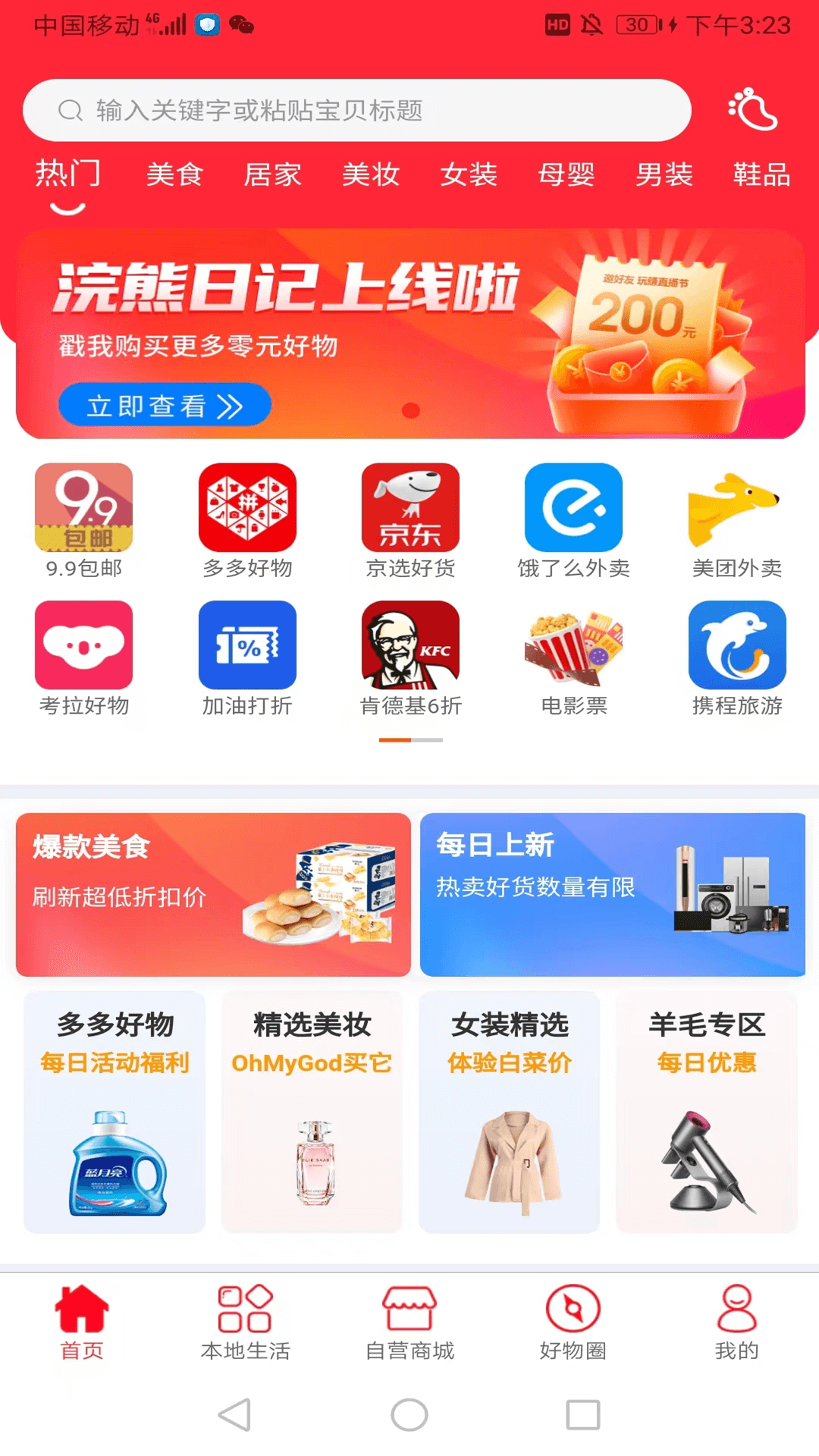Viewport: 819px width, 1456px height.
Task: Switch to 本地生活 bottom tab
Action: pos(245,1323)
